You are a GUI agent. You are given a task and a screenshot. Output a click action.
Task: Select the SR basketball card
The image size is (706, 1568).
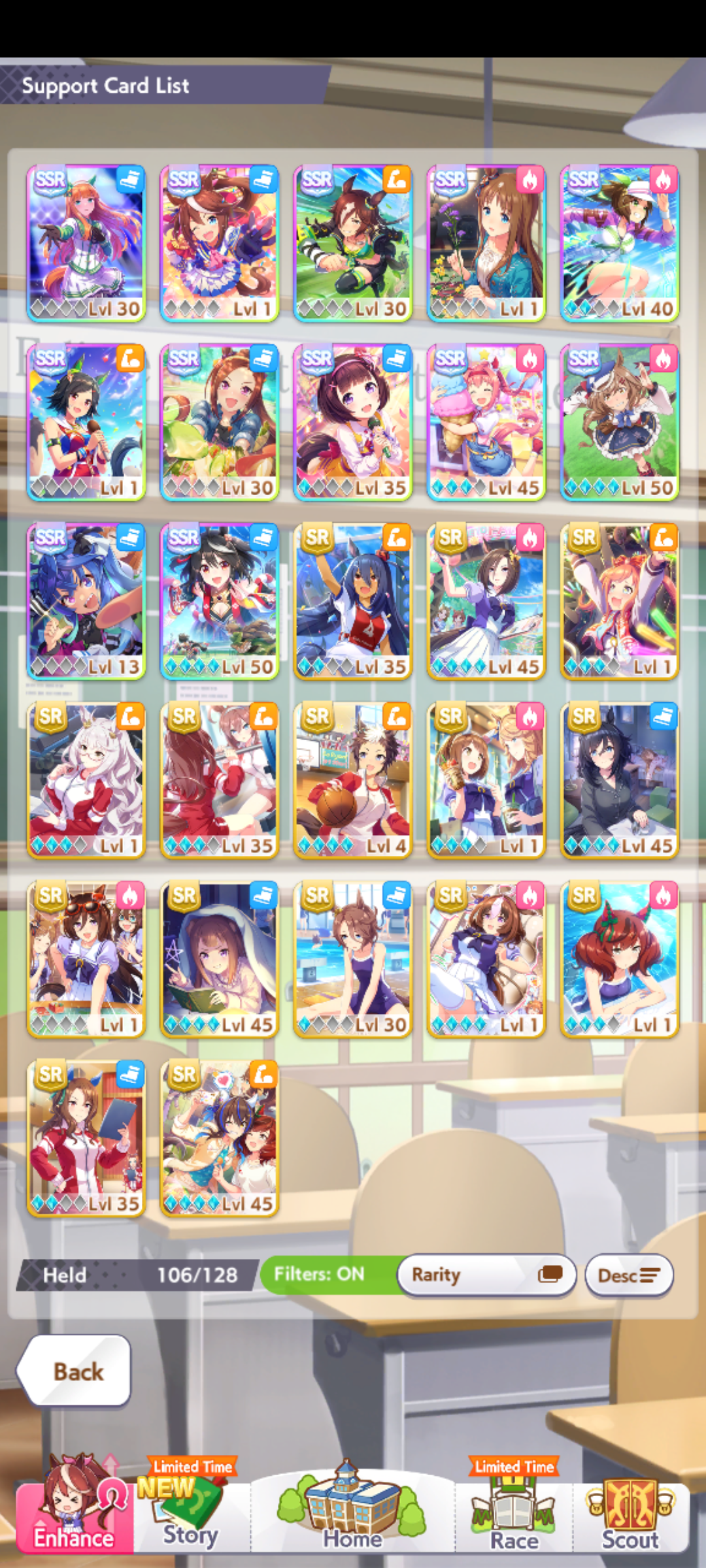click(x=352, y=780)
